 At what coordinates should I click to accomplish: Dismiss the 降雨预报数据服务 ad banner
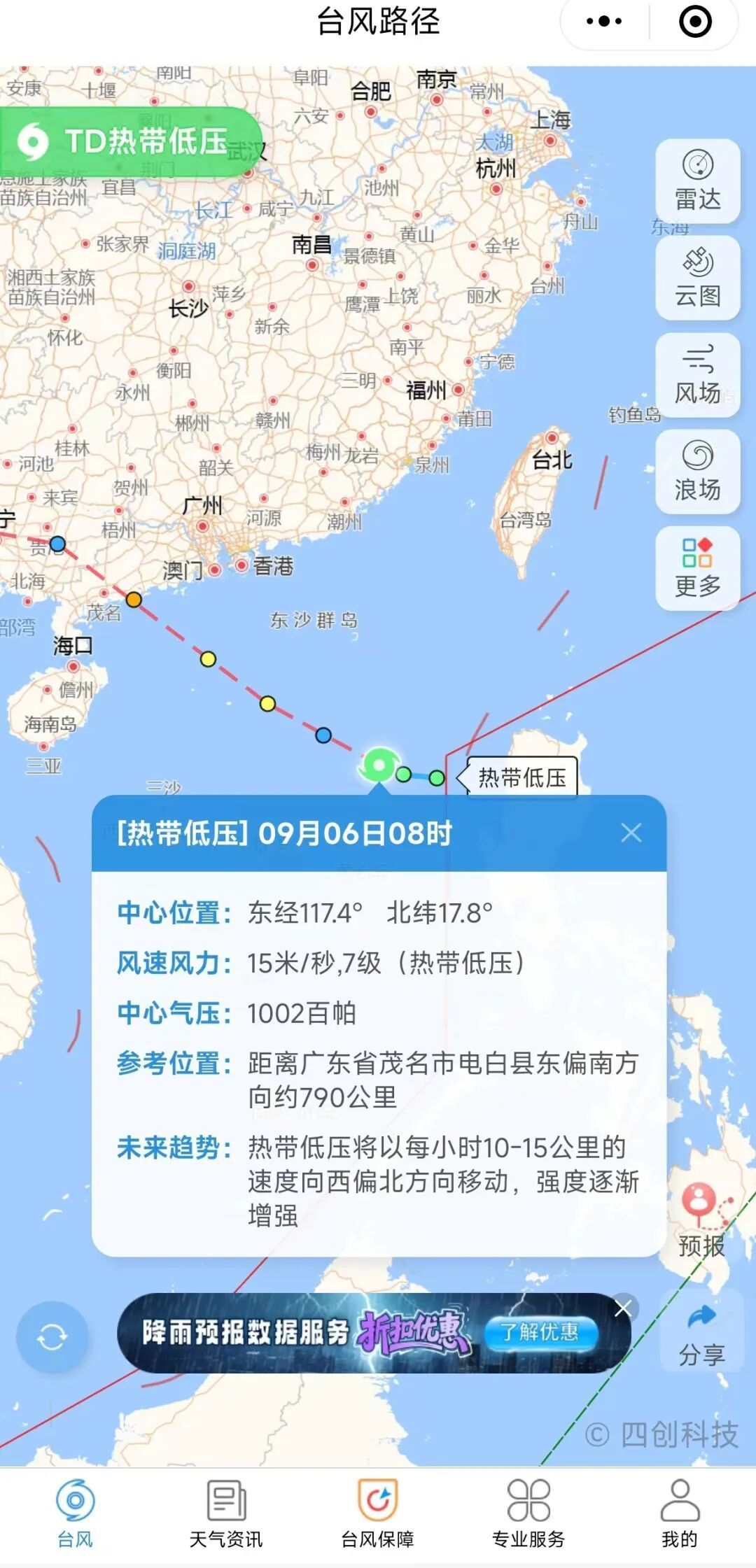click(622, 1308)
